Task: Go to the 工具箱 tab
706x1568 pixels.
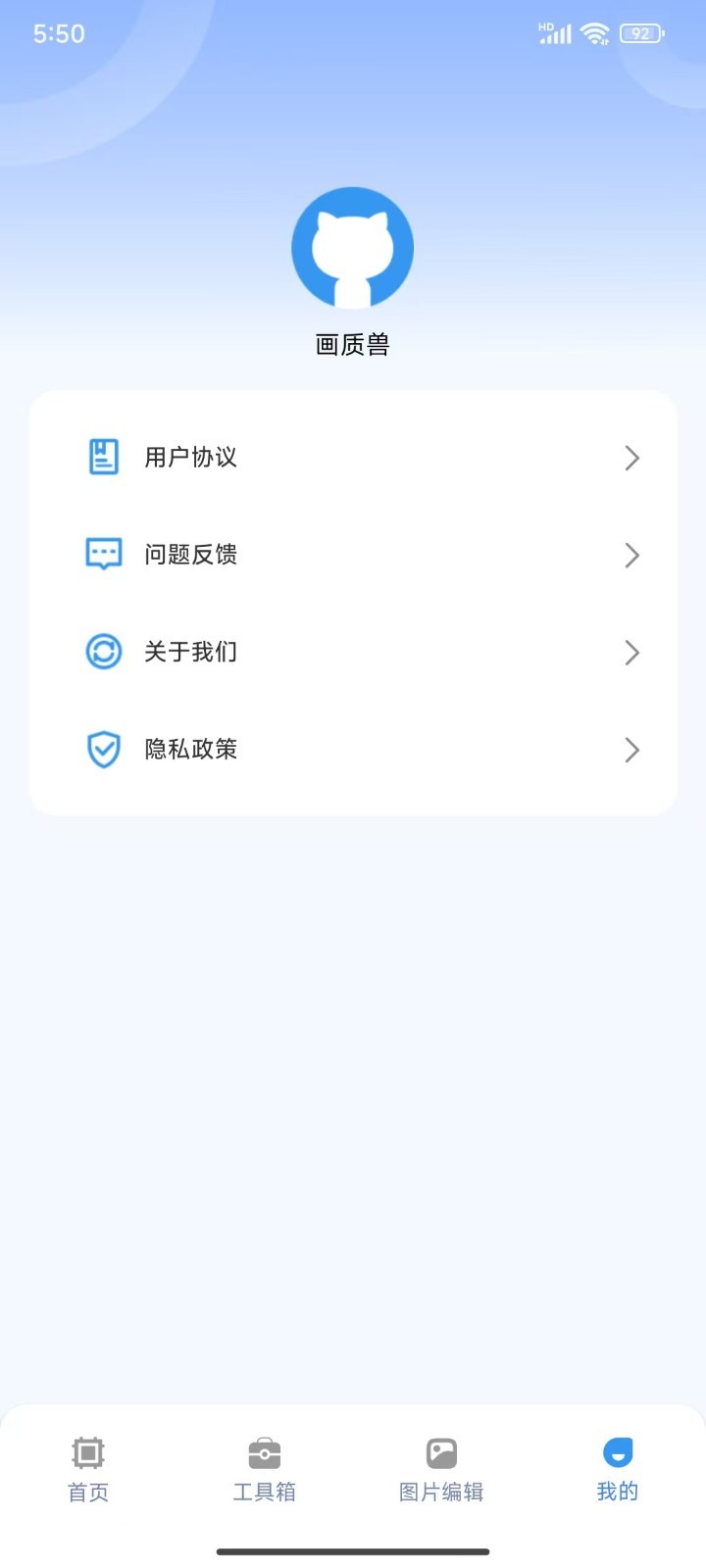Action: click(264, 1468)
